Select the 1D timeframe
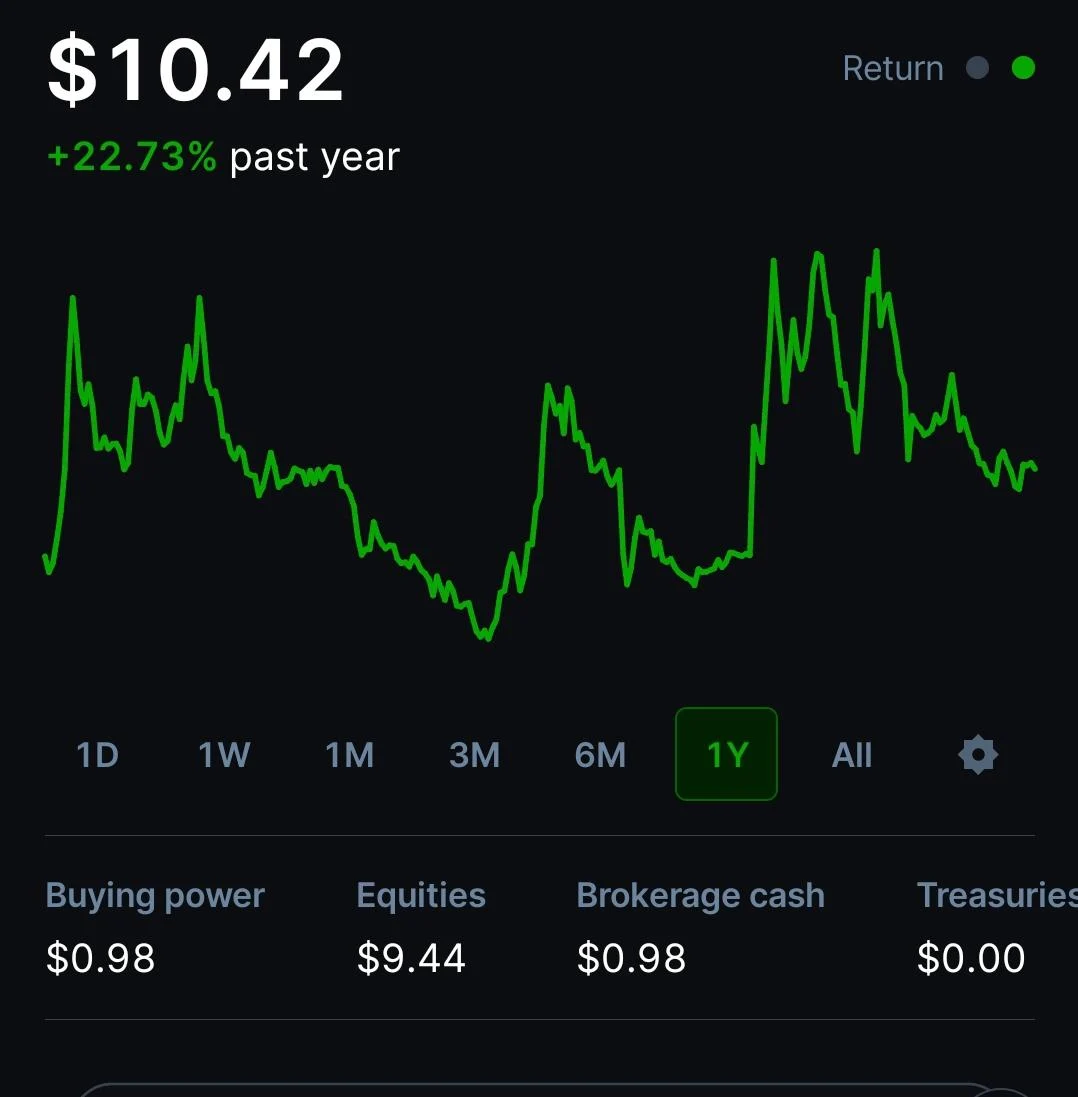The height and width of the screenshot is (1097, 1078). click(96, 755)
